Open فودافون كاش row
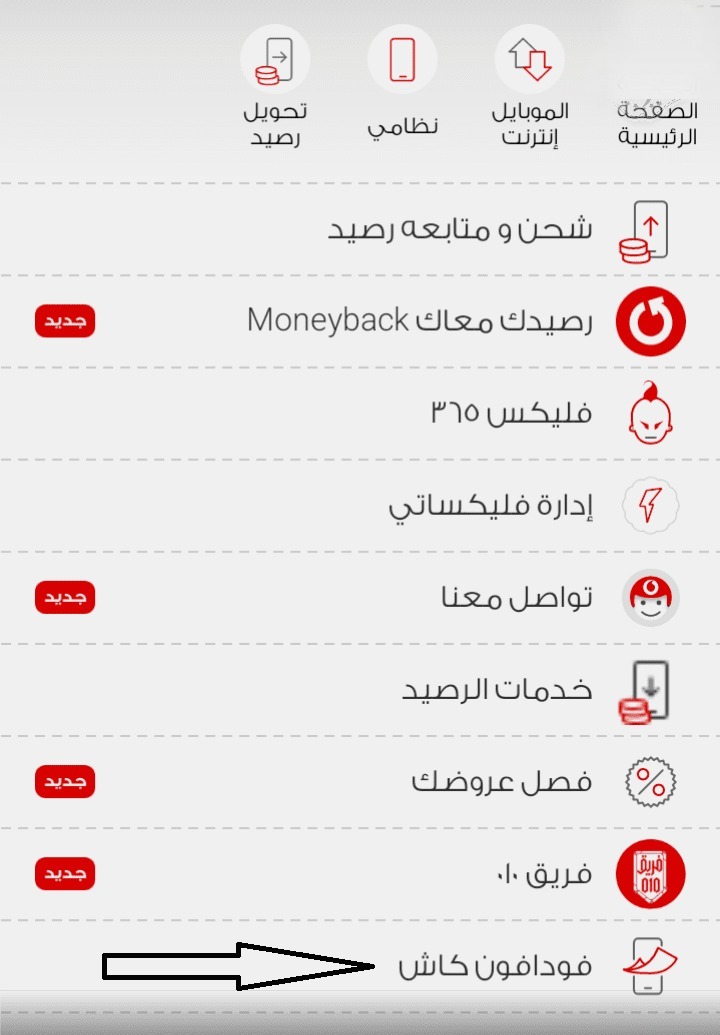 pos(495,967)
